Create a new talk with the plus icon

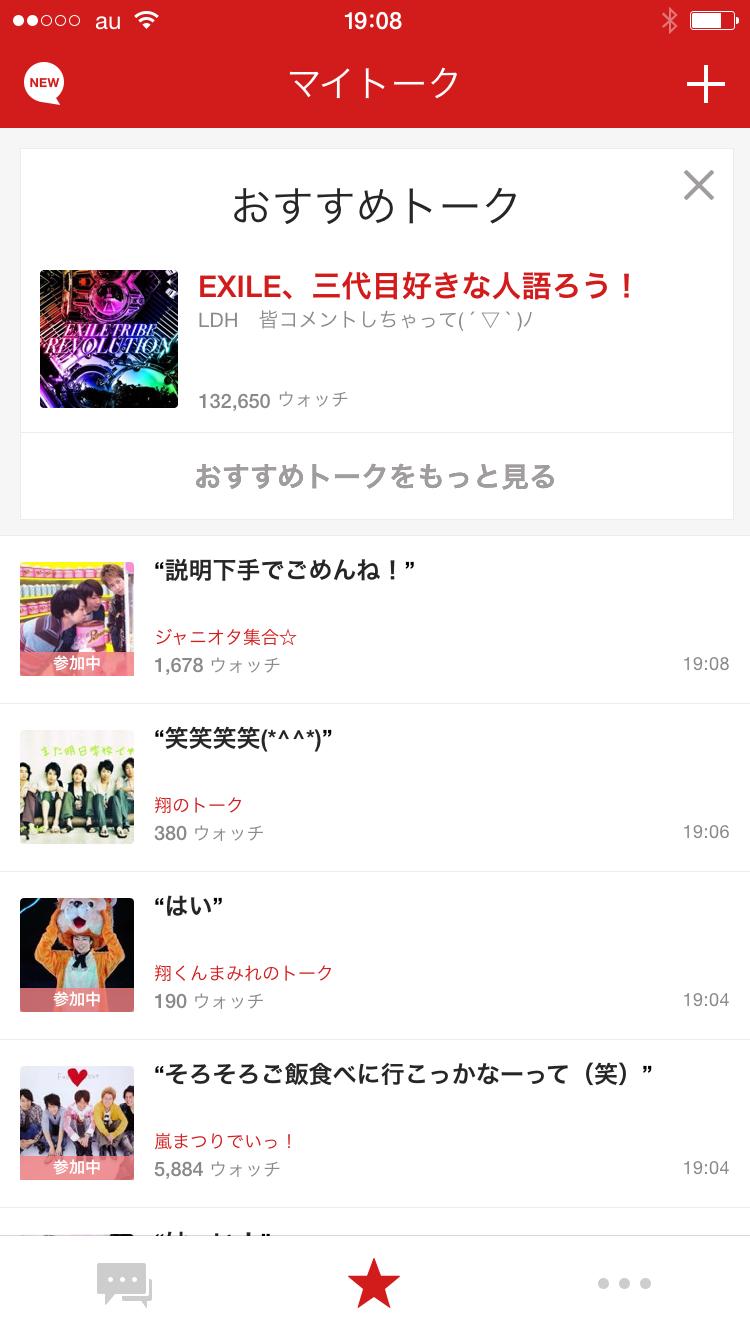point(707,84)
